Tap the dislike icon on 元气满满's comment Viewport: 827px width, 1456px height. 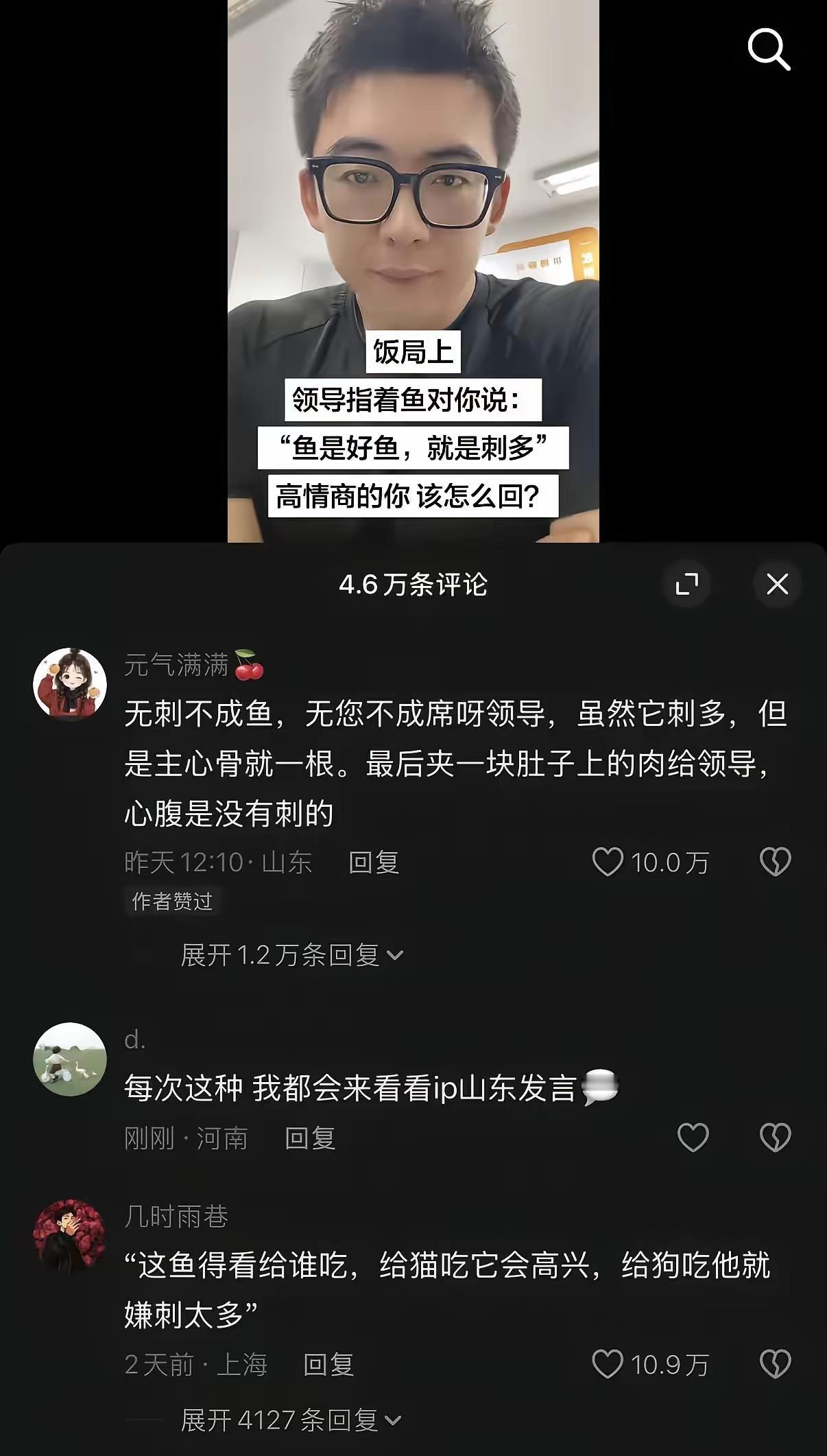pyautogui.click(x=776, y=863)
